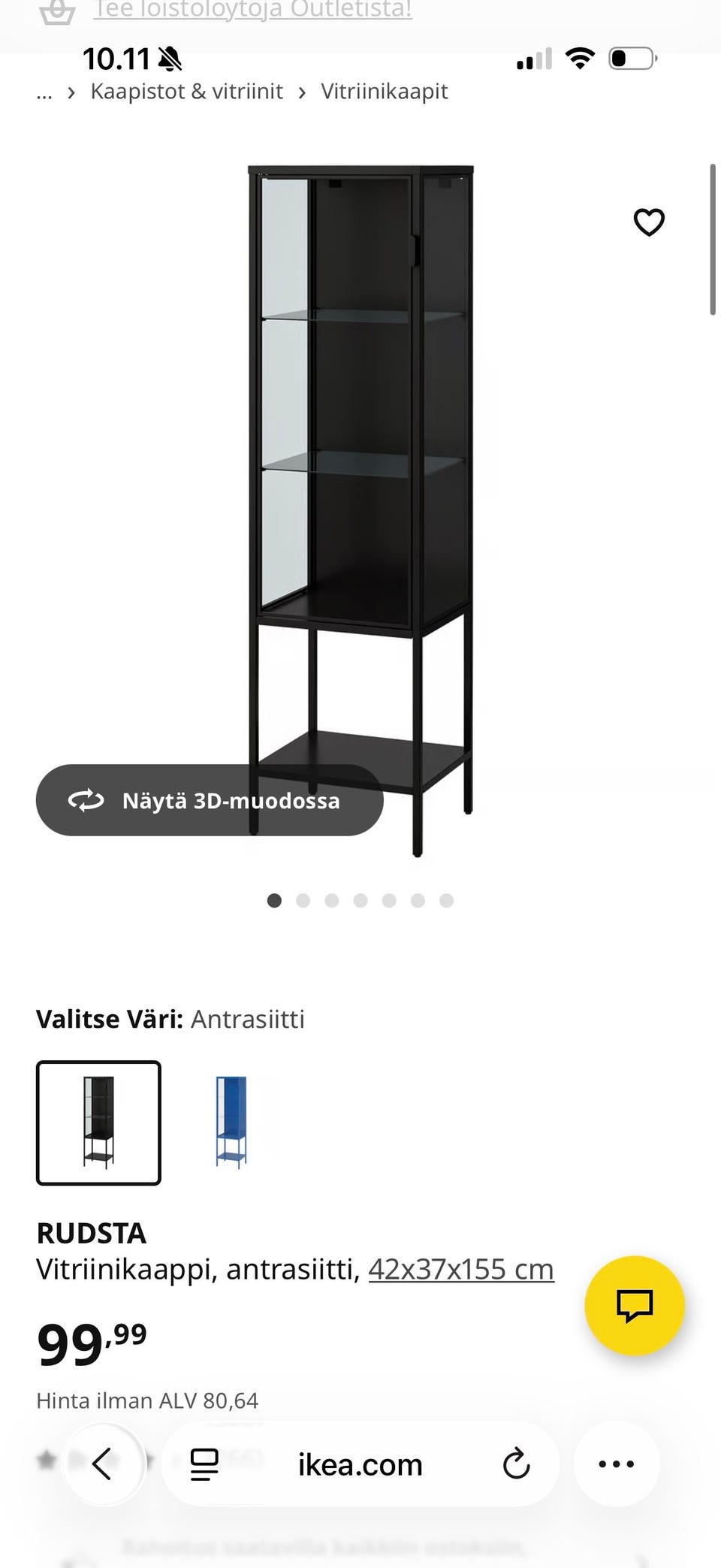Select the blue cabinet color swatch
721x1568 pixels.
pos(231,1122)
